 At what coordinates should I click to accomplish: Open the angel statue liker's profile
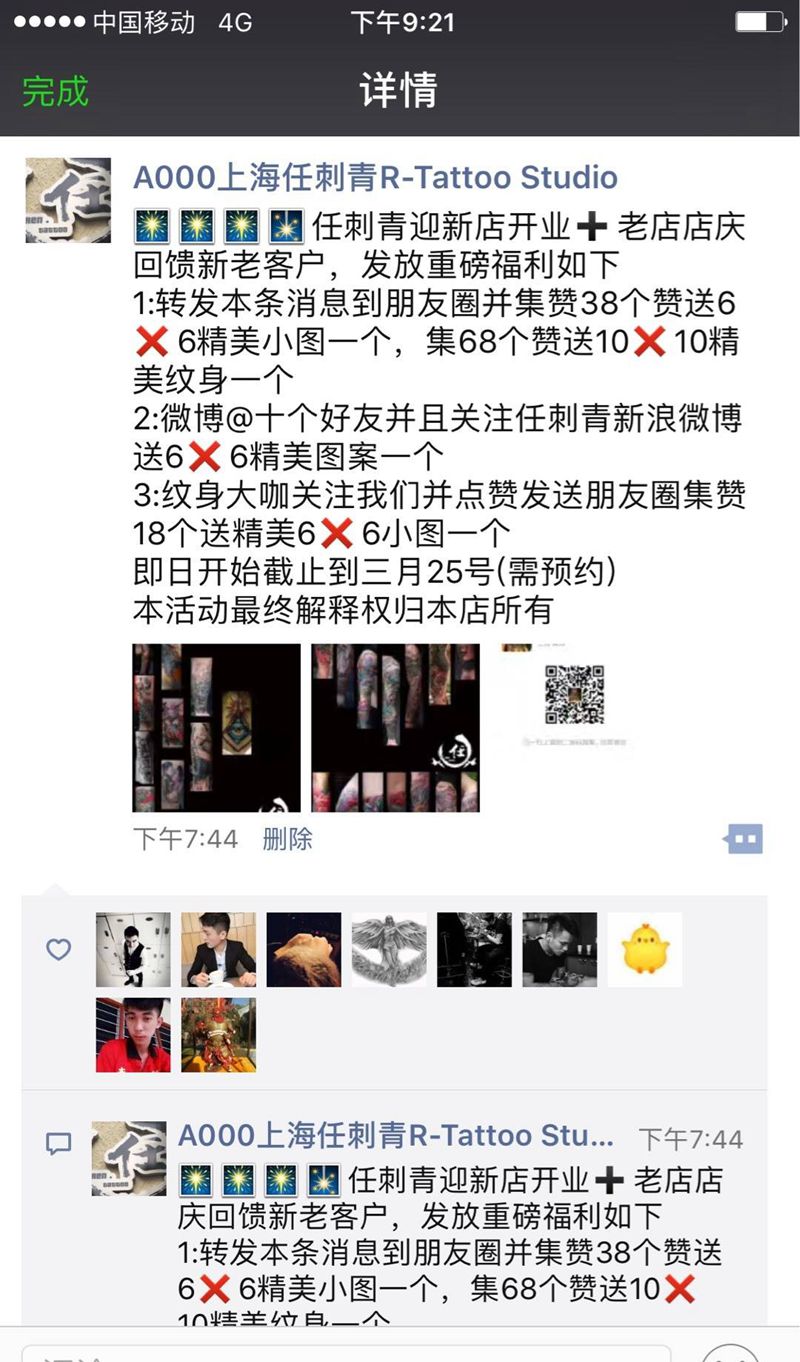point(389,949)
